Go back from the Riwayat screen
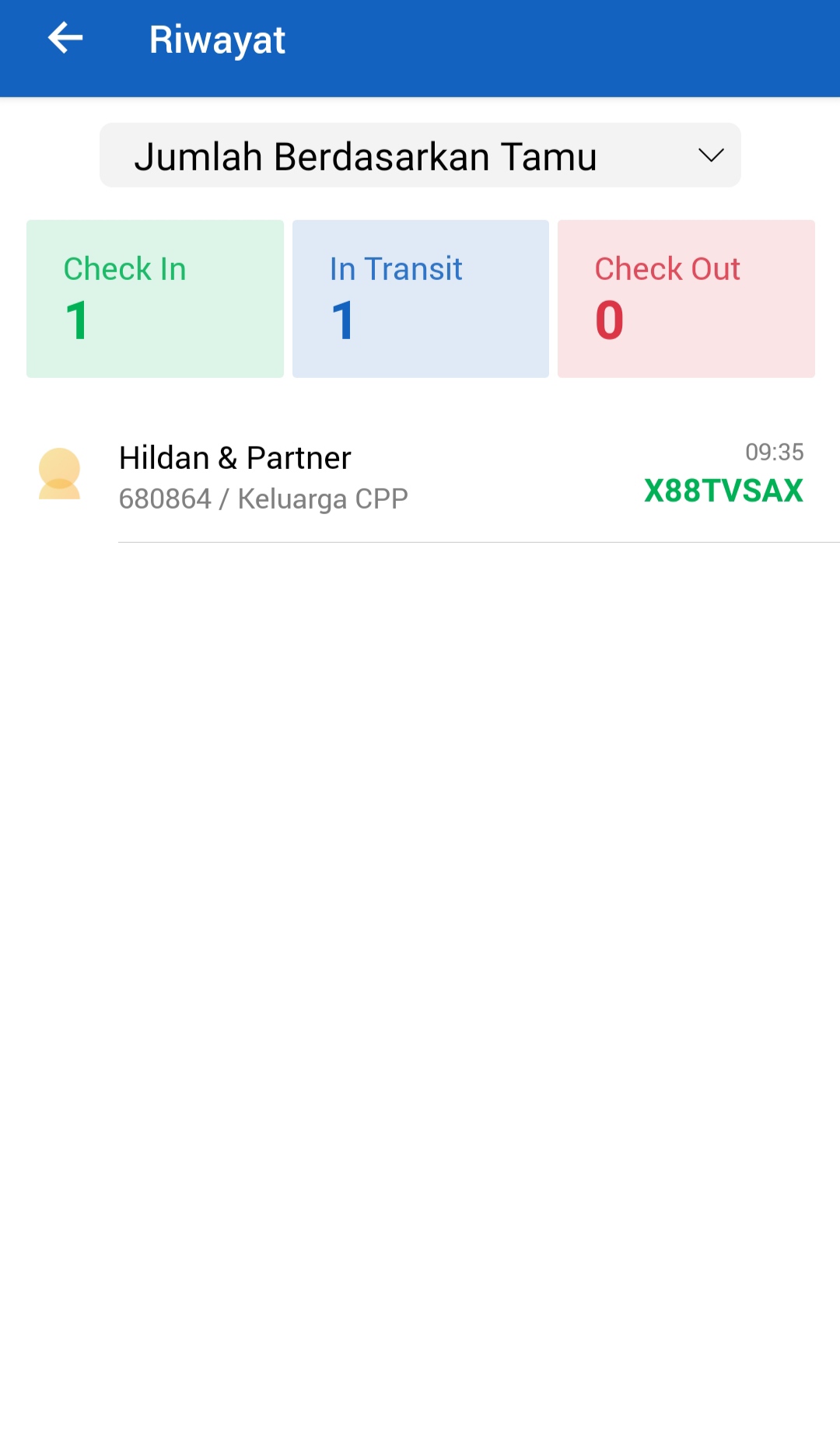The height and width of the screenshot is (1431, 840). 65,39
